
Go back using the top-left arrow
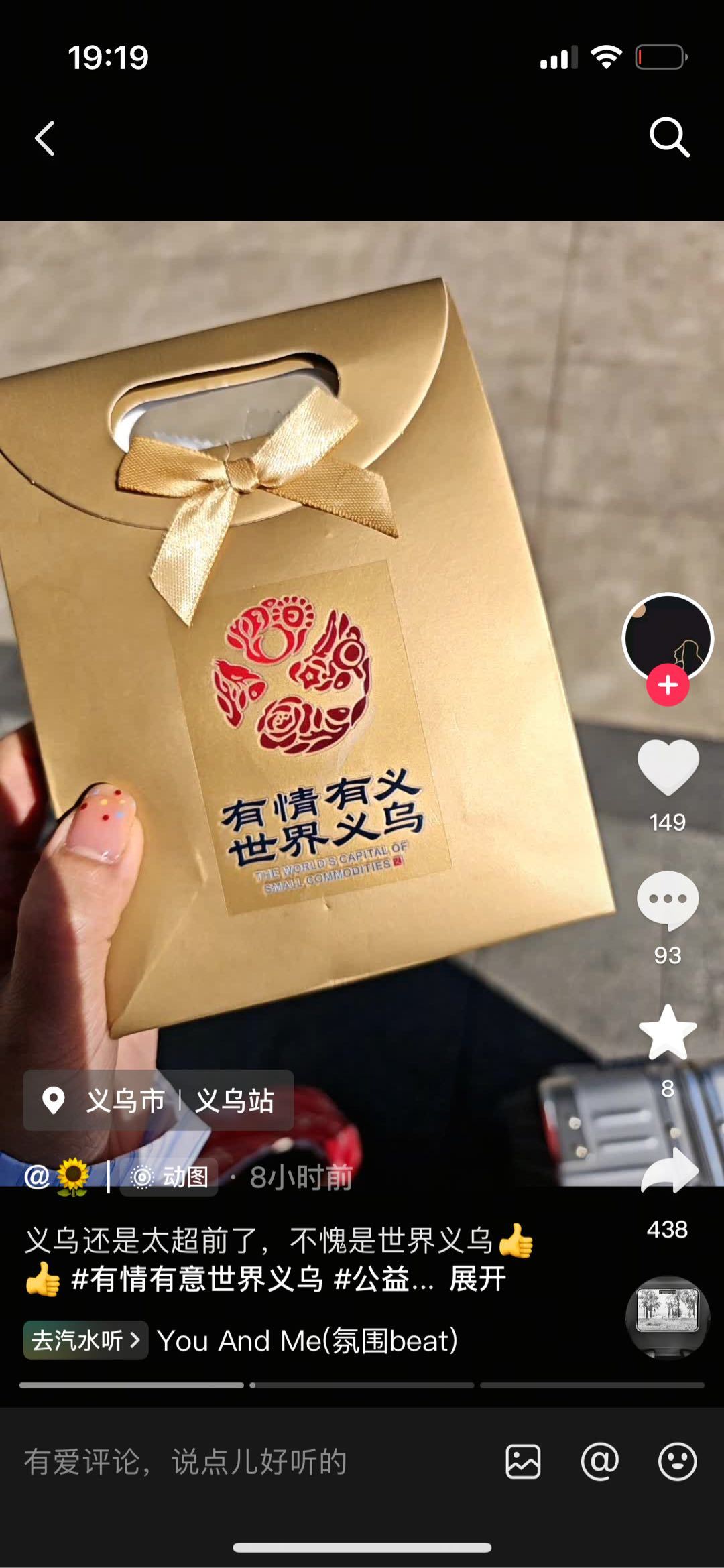tap(45, 139)
